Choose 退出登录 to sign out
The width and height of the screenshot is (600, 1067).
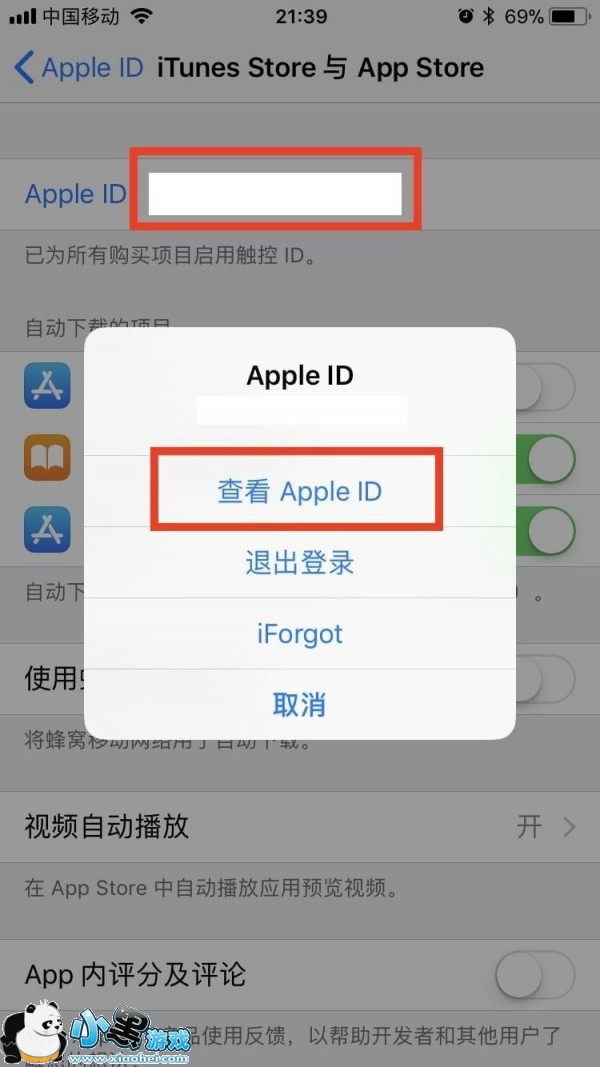(x=299, y=563)
